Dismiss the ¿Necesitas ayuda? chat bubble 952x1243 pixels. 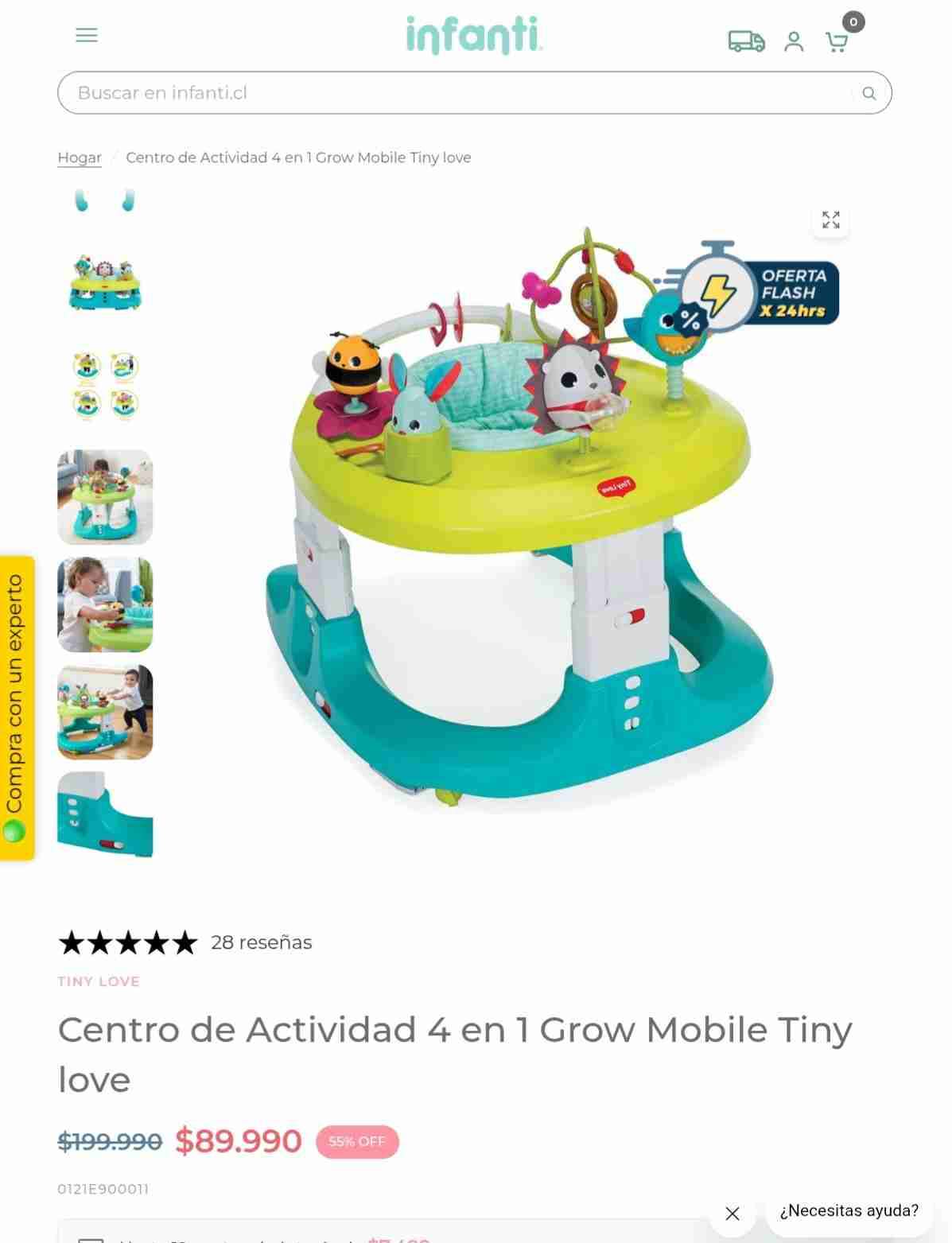pyautogui.click(x=732, y=1214)
